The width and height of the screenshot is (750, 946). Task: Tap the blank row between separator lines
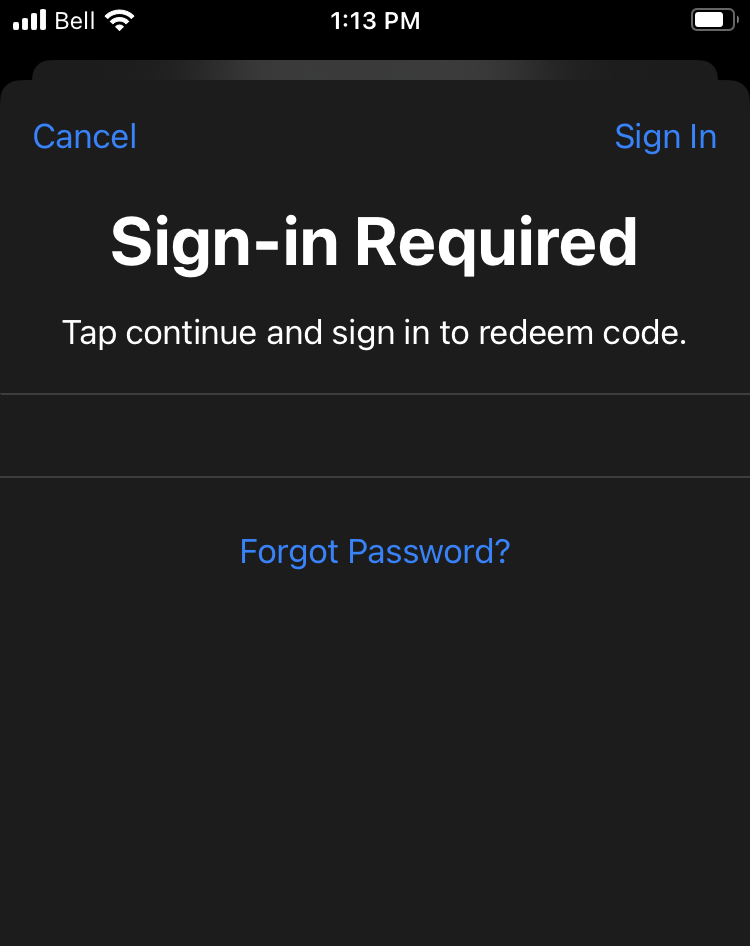[x=375, y=435]
